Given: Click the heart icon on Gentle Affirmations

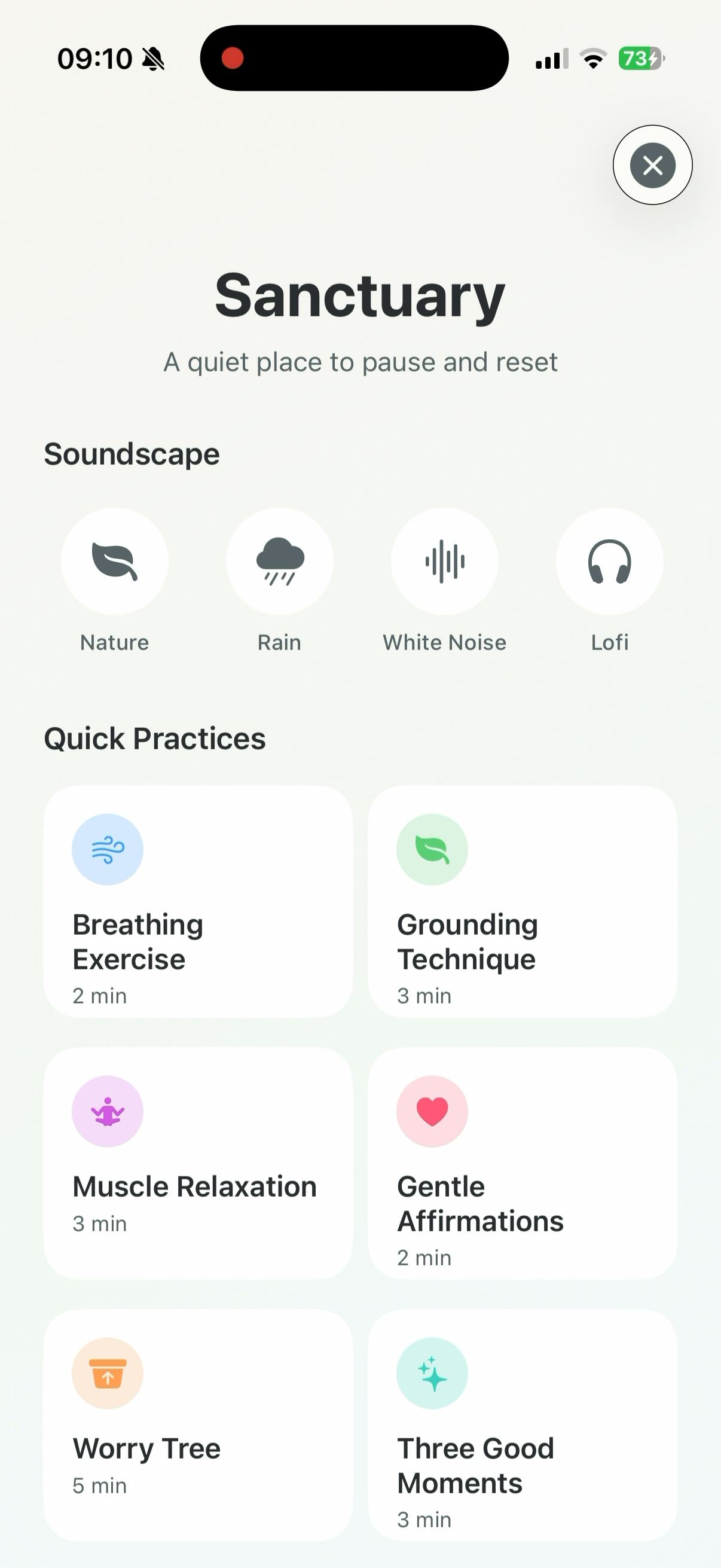Looking at the screenshot, I should point(432,1111).
